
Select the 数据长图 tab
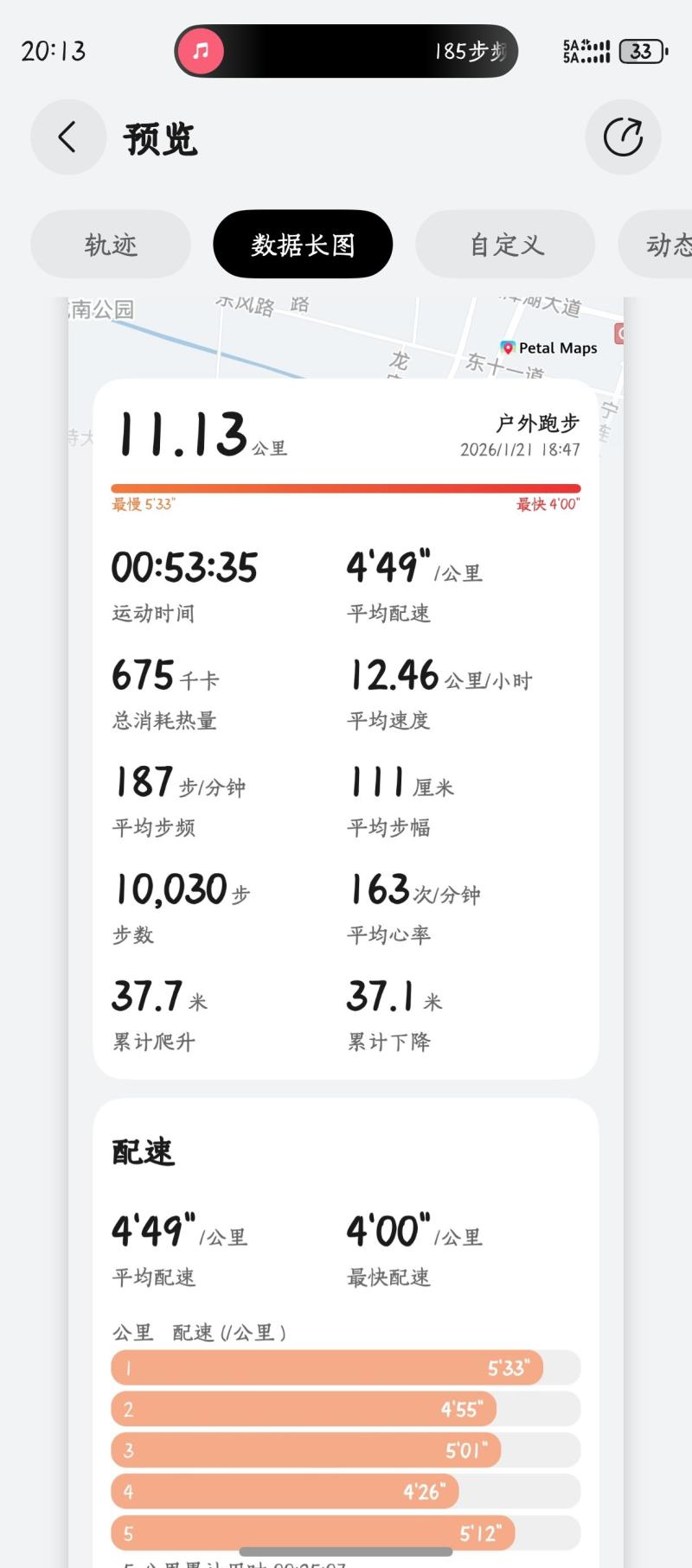click(x=303, y=245)
